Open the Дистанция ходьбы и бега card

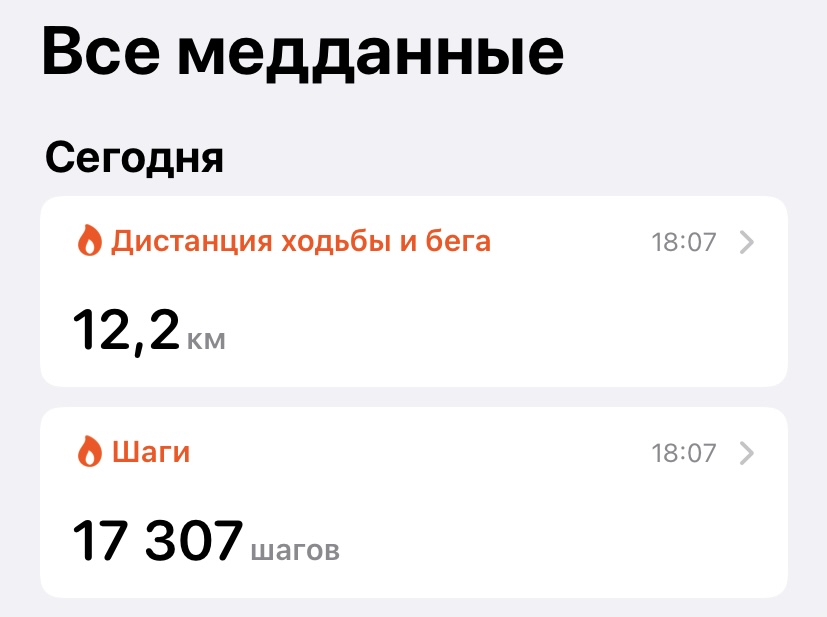point(413,291)
